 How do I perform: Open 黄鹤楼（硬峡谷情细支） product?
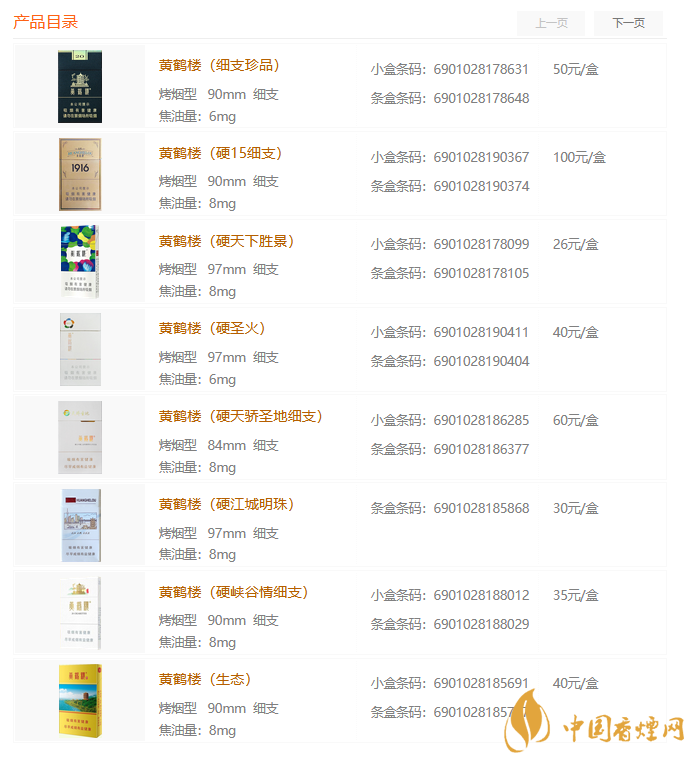tap(234, 592)
